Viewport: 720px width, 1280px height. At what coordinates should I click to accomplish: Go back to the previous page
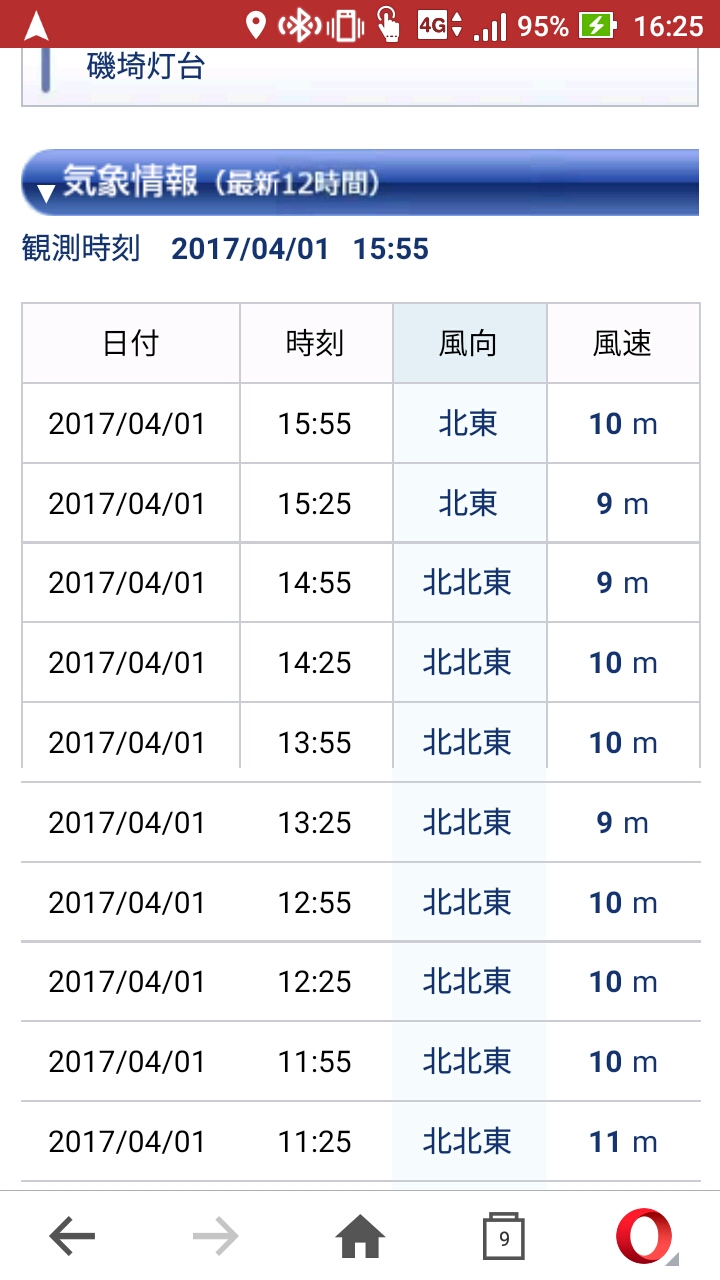(x=72, y=1237)
